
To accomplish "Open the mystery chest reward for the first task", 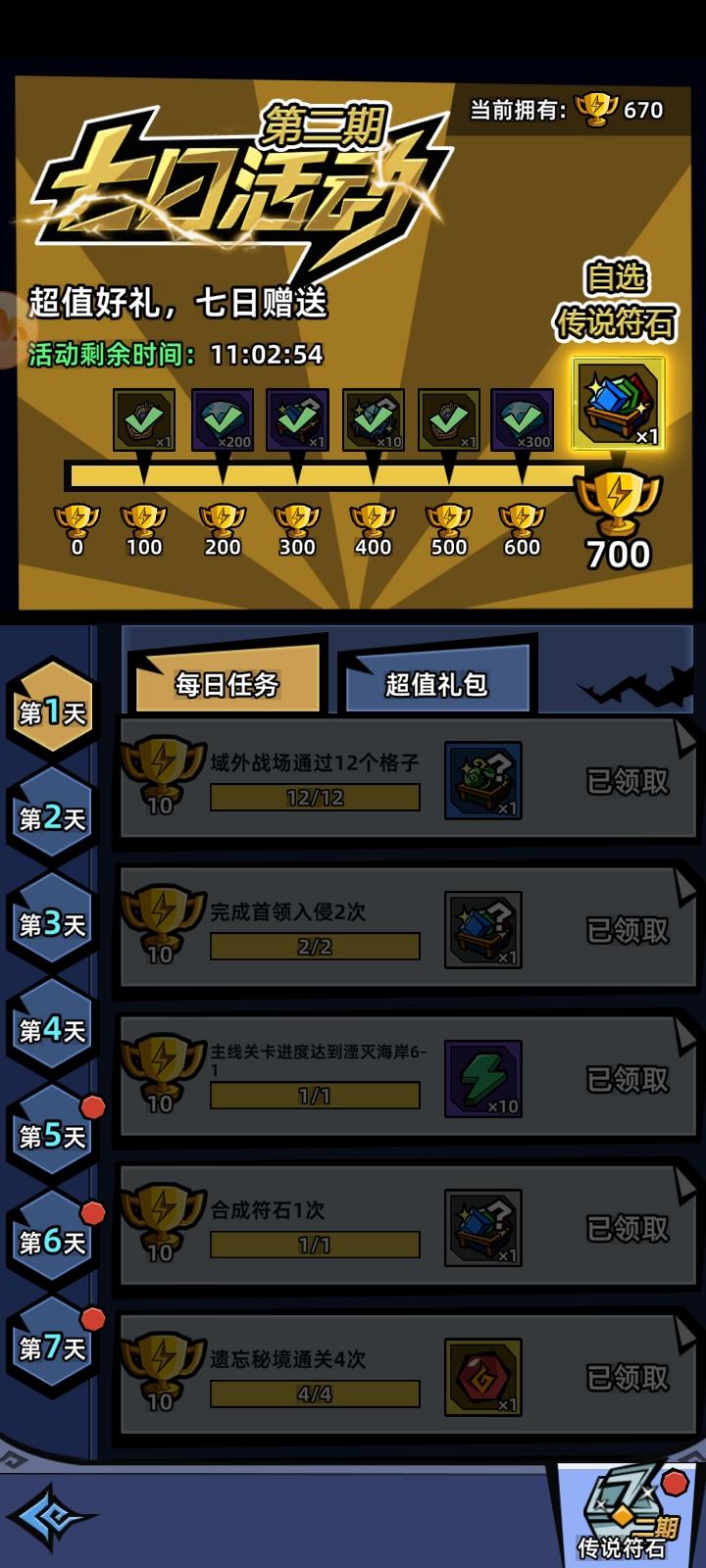I will point(479,779).
